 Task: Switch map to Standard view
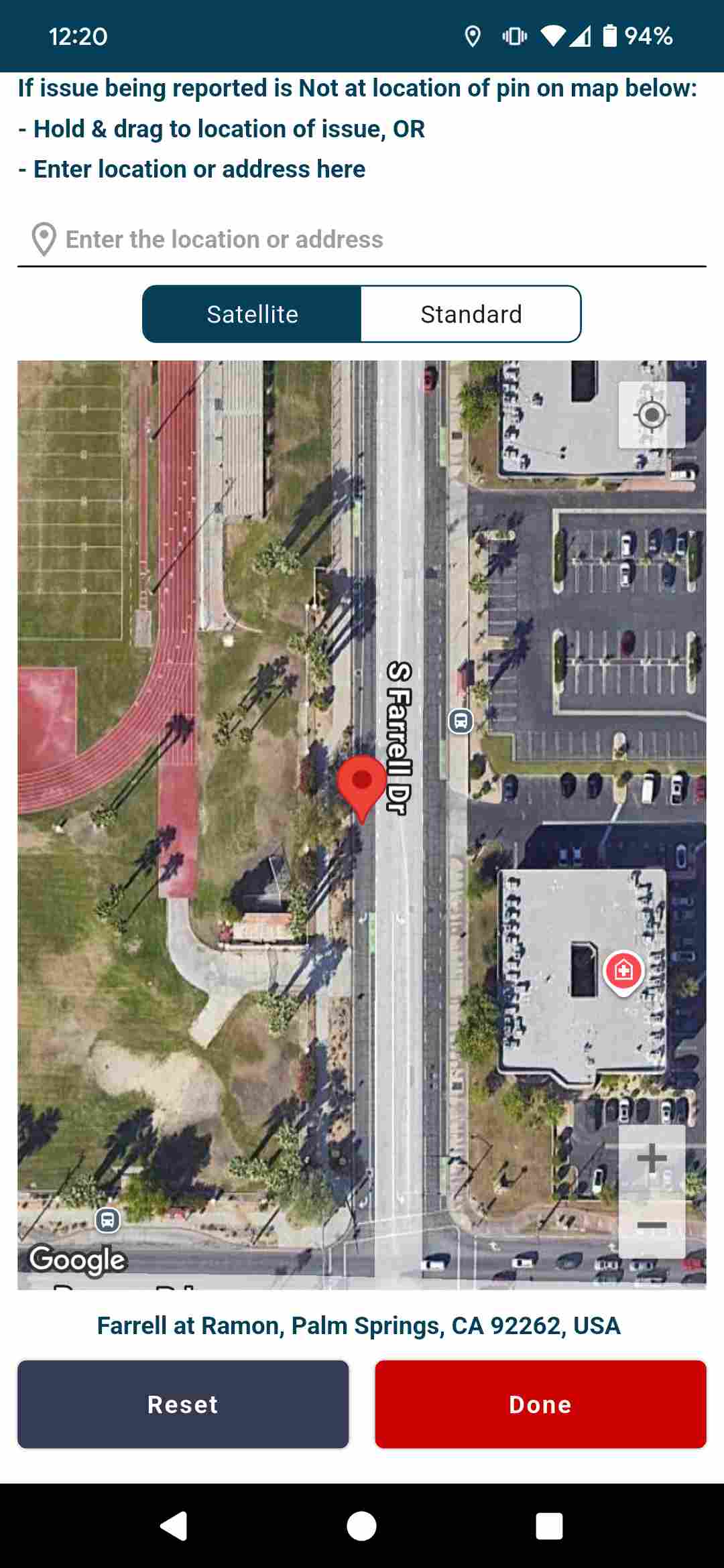click(471, 314)
